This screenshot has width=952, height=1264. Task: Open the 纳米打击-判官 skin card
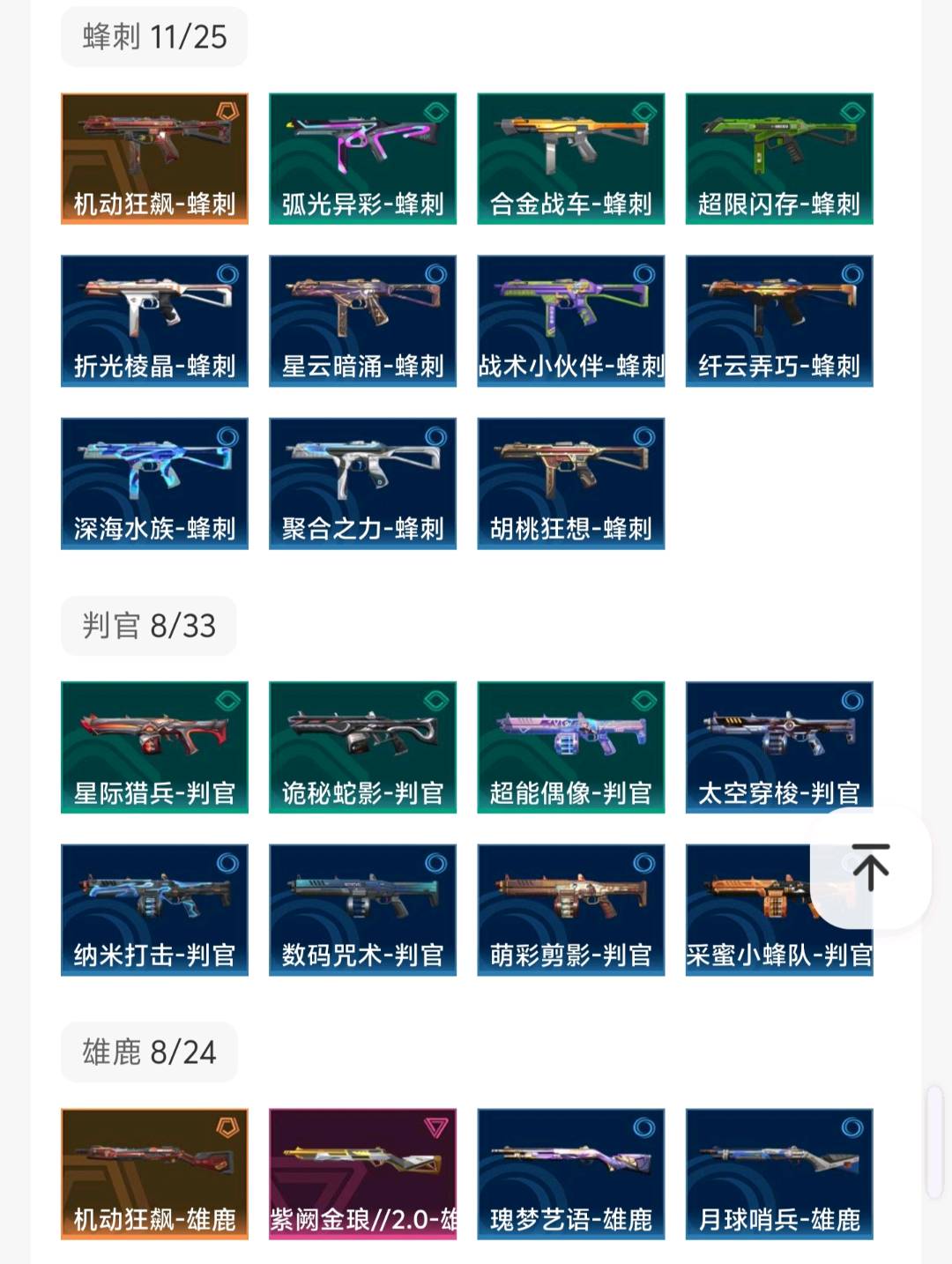coord(154,910)
